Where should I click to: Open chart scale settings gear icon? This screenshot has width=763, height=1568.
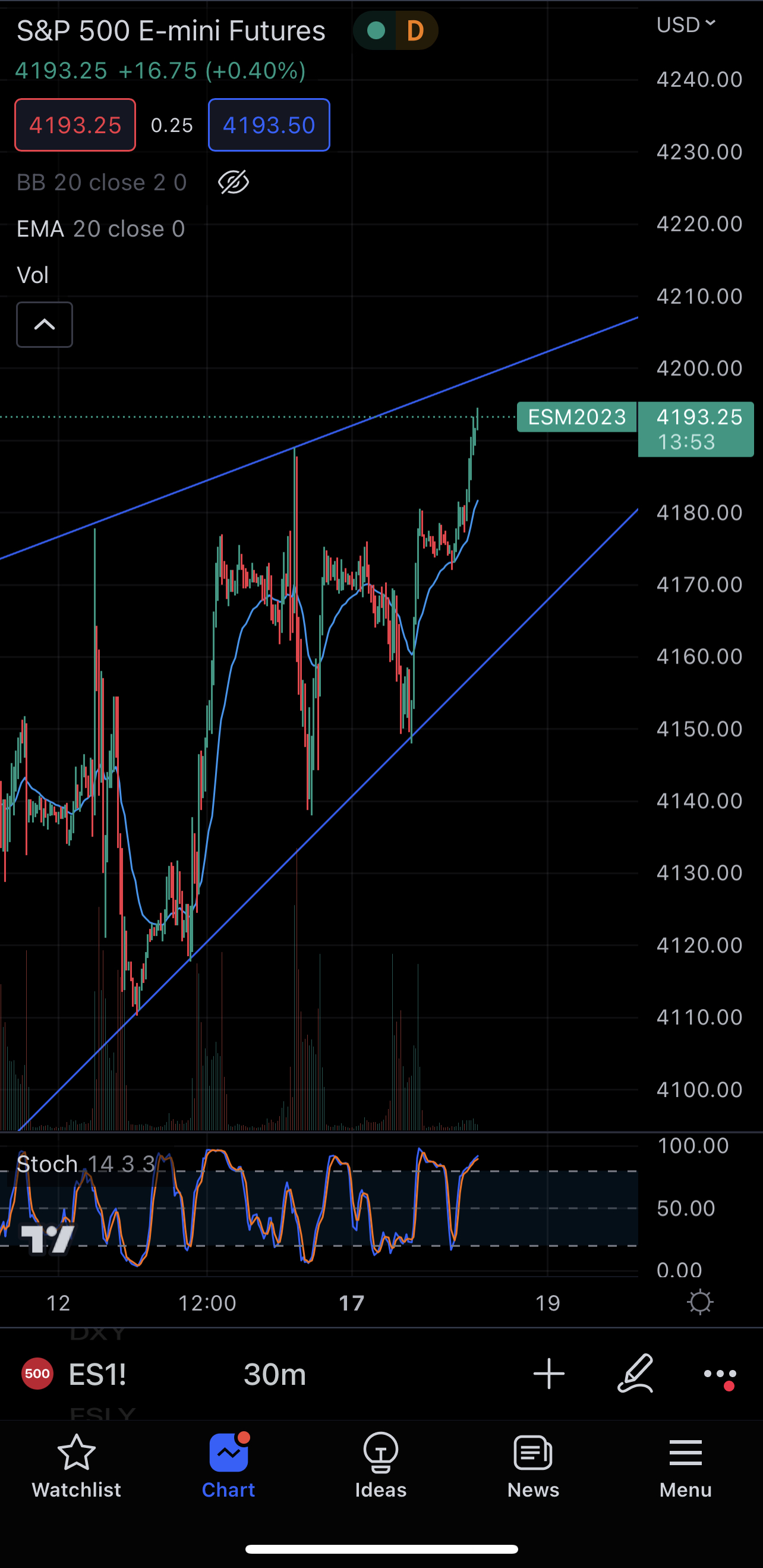click(700, 1303)
